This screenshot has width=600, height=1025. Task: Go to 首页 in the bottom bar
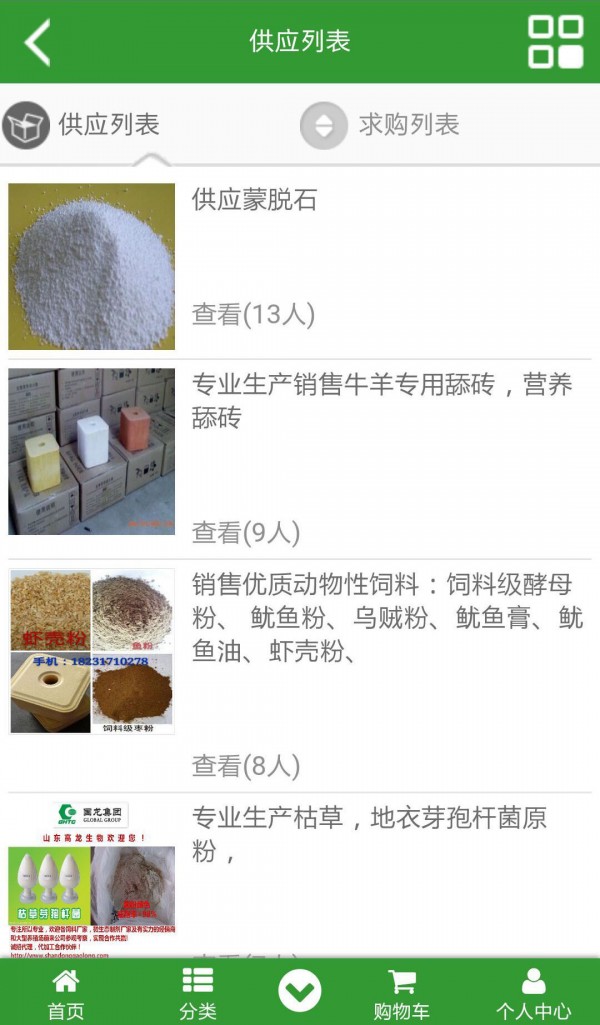click(66, 994)
